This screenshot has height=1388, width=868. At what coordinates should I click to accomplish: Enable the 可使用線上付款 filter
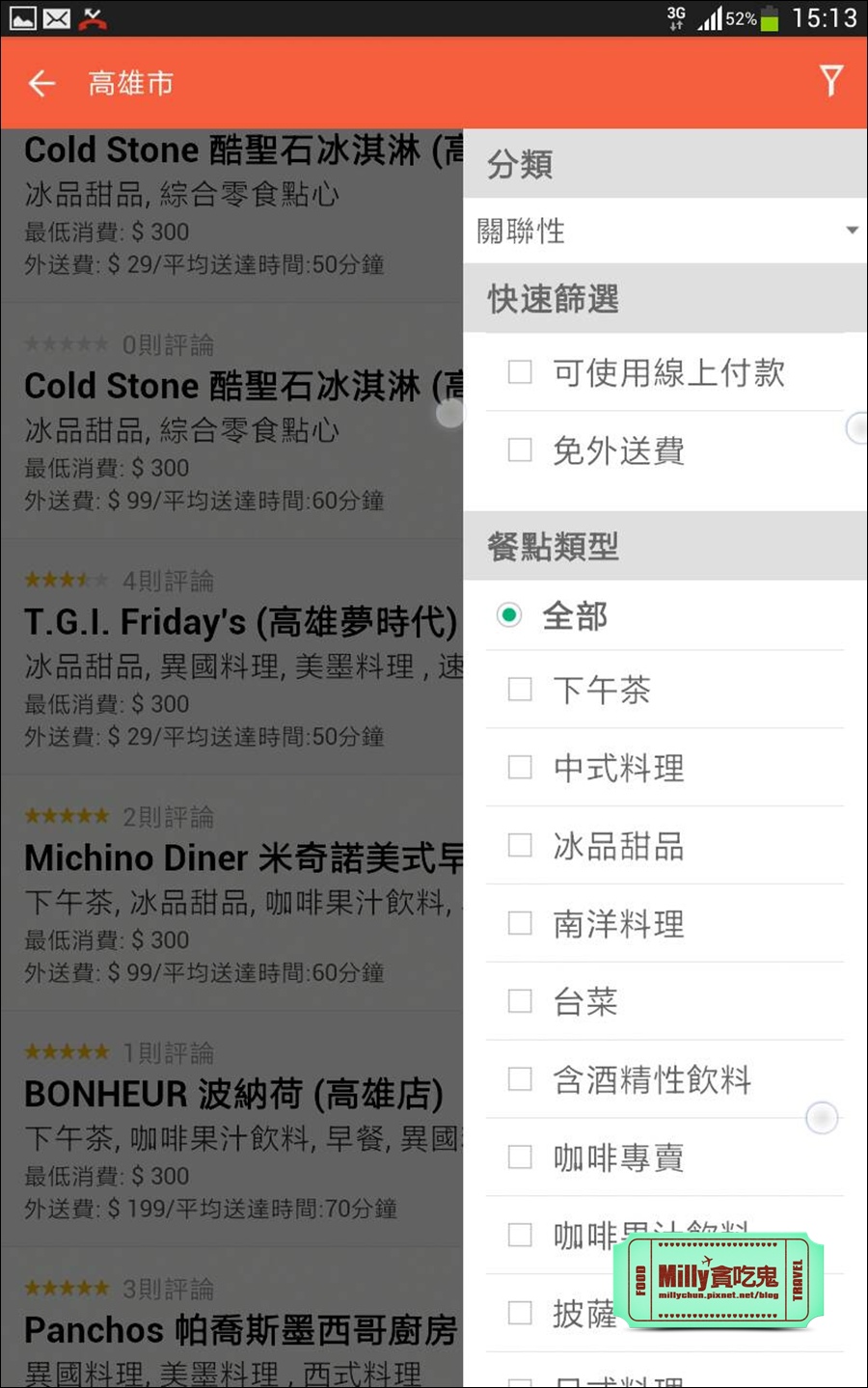pos(520,372)
